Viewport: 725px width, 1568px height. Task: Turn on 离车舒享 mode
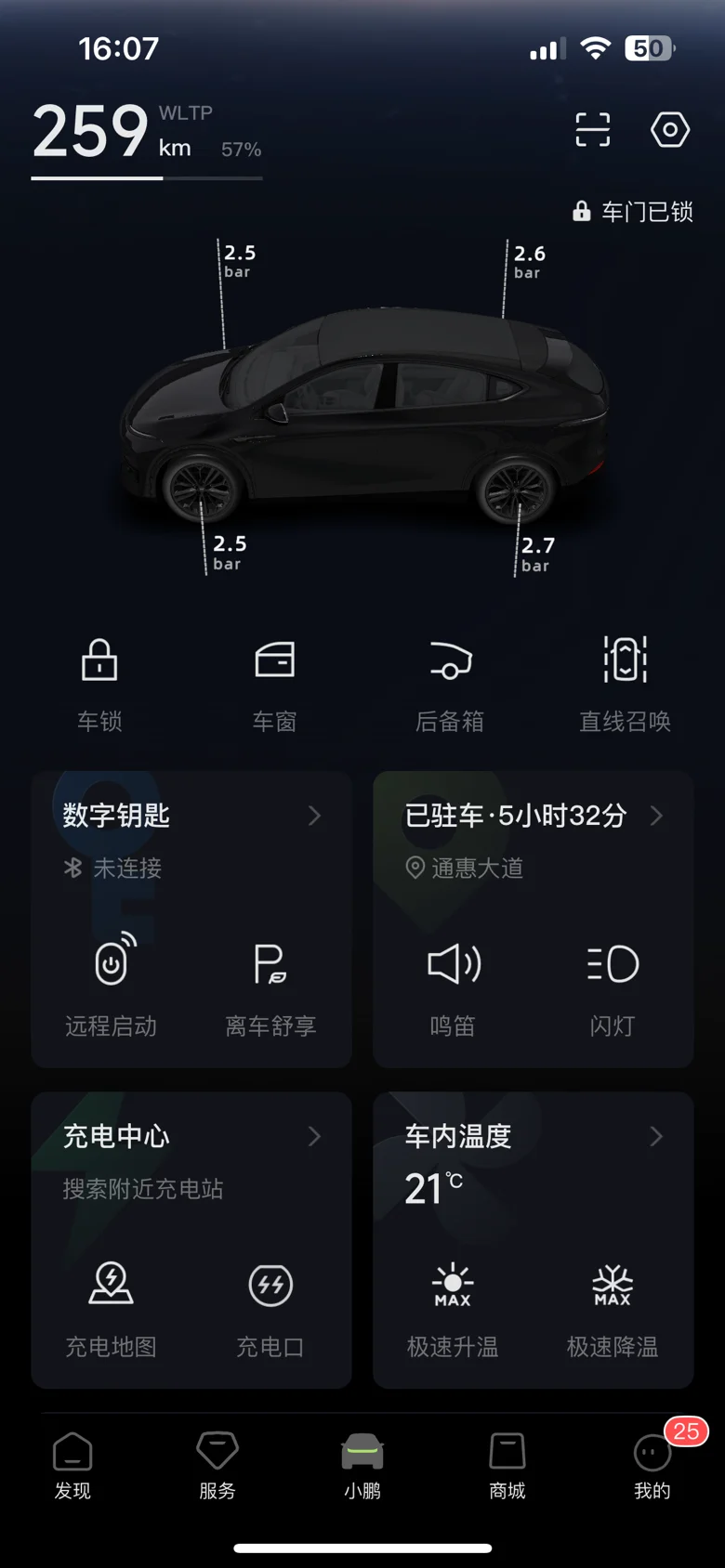(x=270, y=985)
